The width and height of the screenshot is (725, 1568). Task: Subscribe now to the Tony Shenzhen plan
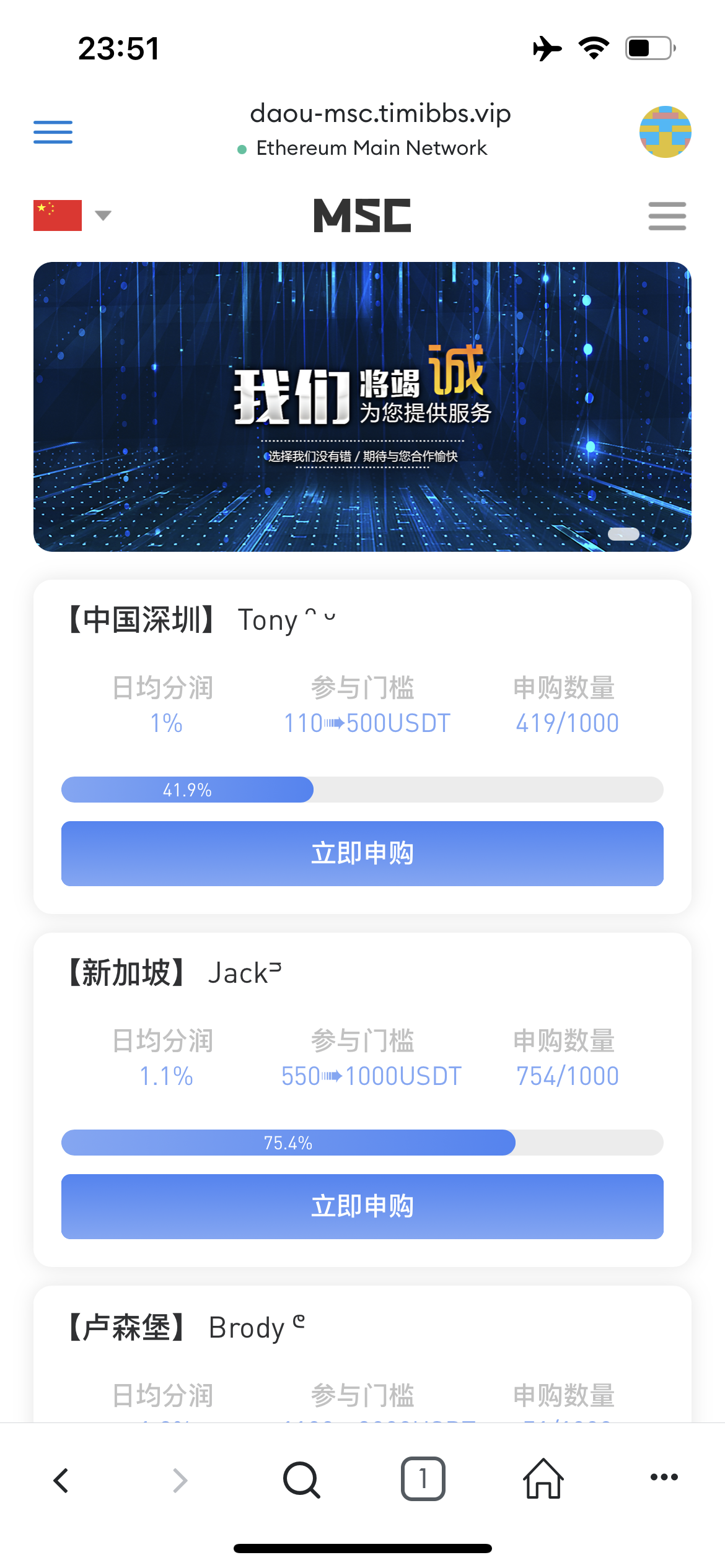362,853
